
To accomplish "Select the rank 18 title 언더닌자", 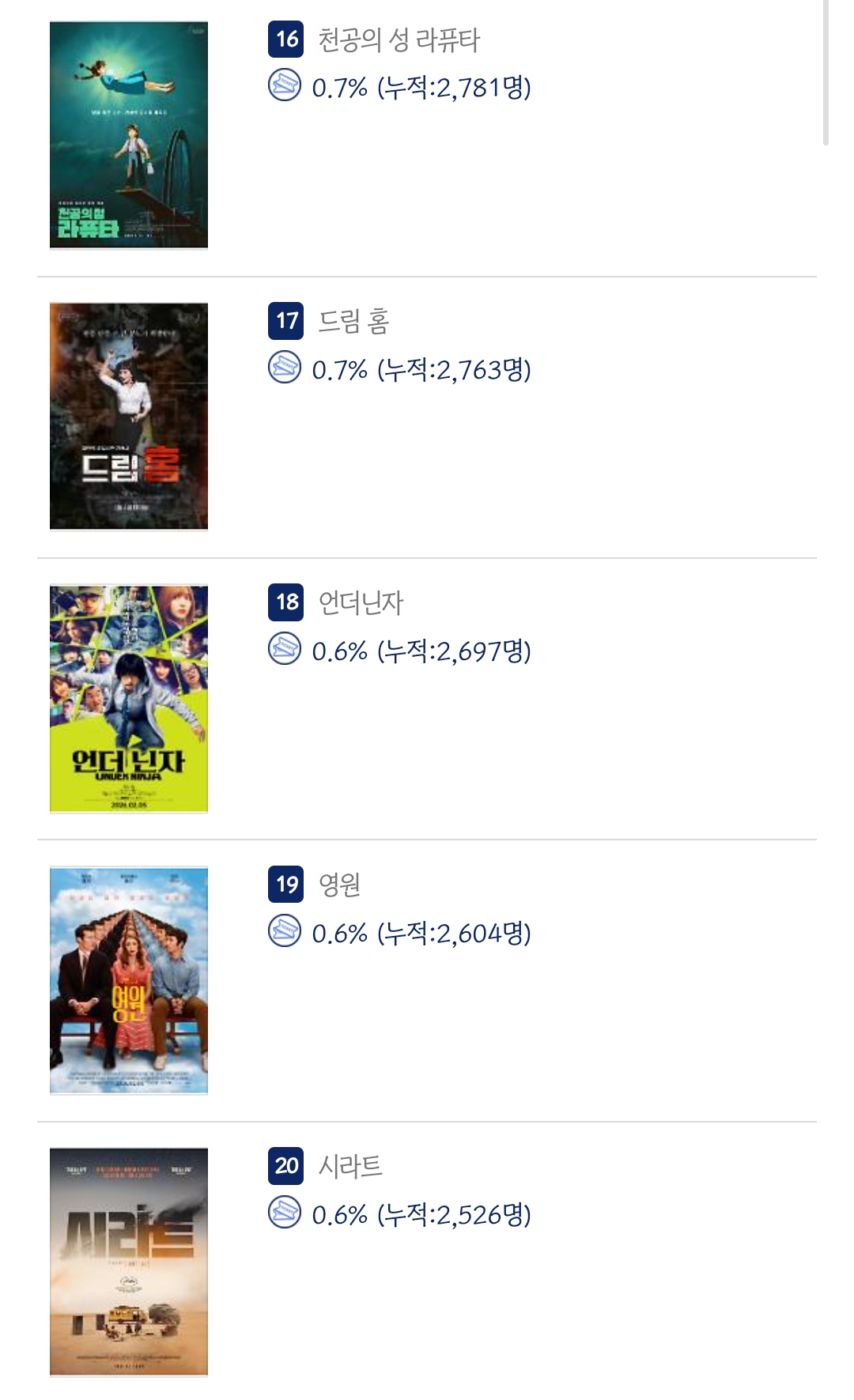I will tap(361, 603).
